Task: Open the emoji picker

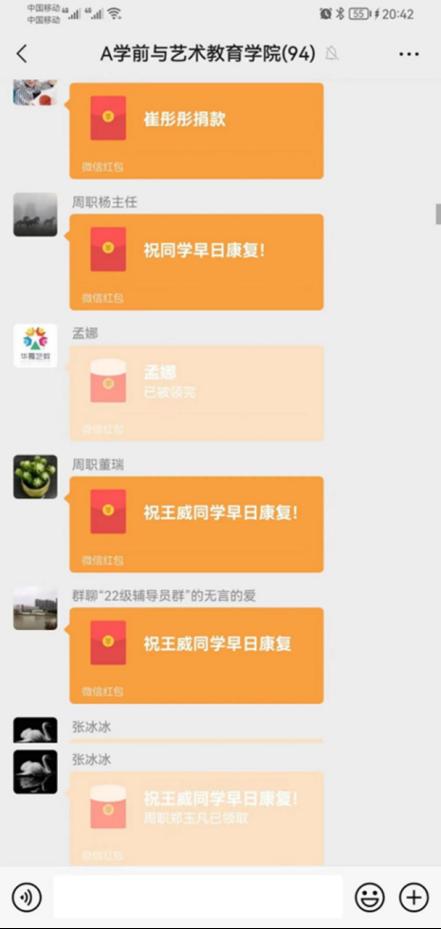Action: [x=369, y=898]
